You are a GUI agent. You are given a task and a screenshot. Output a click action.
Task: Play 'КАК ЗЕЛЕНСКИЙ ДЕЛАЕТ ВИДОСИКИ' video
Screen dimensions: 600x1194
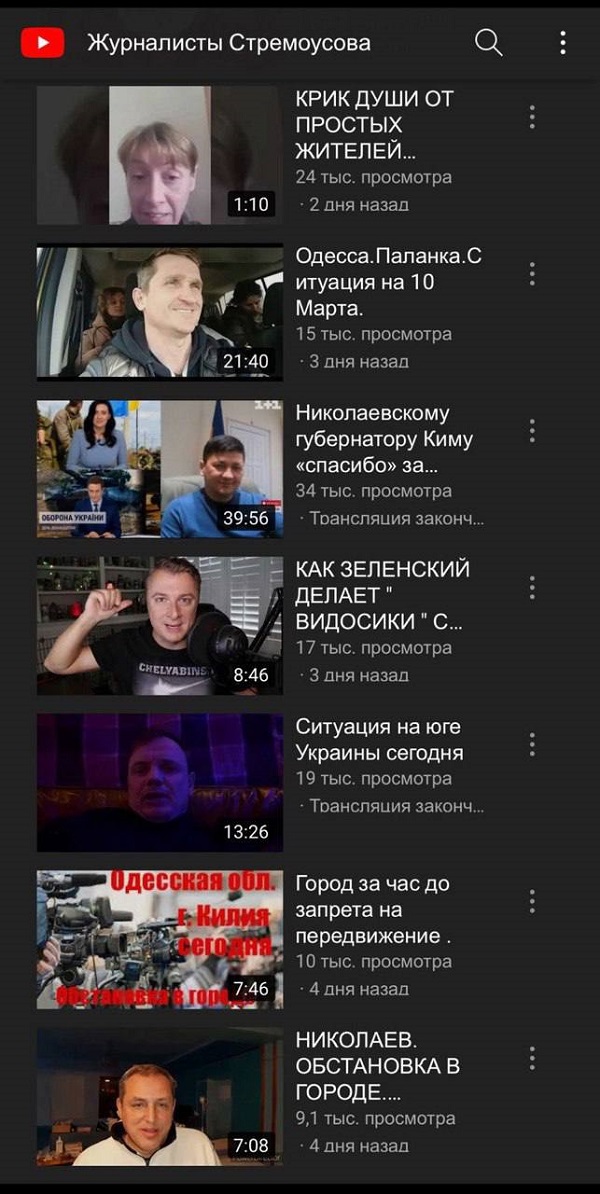click(159, 626)
